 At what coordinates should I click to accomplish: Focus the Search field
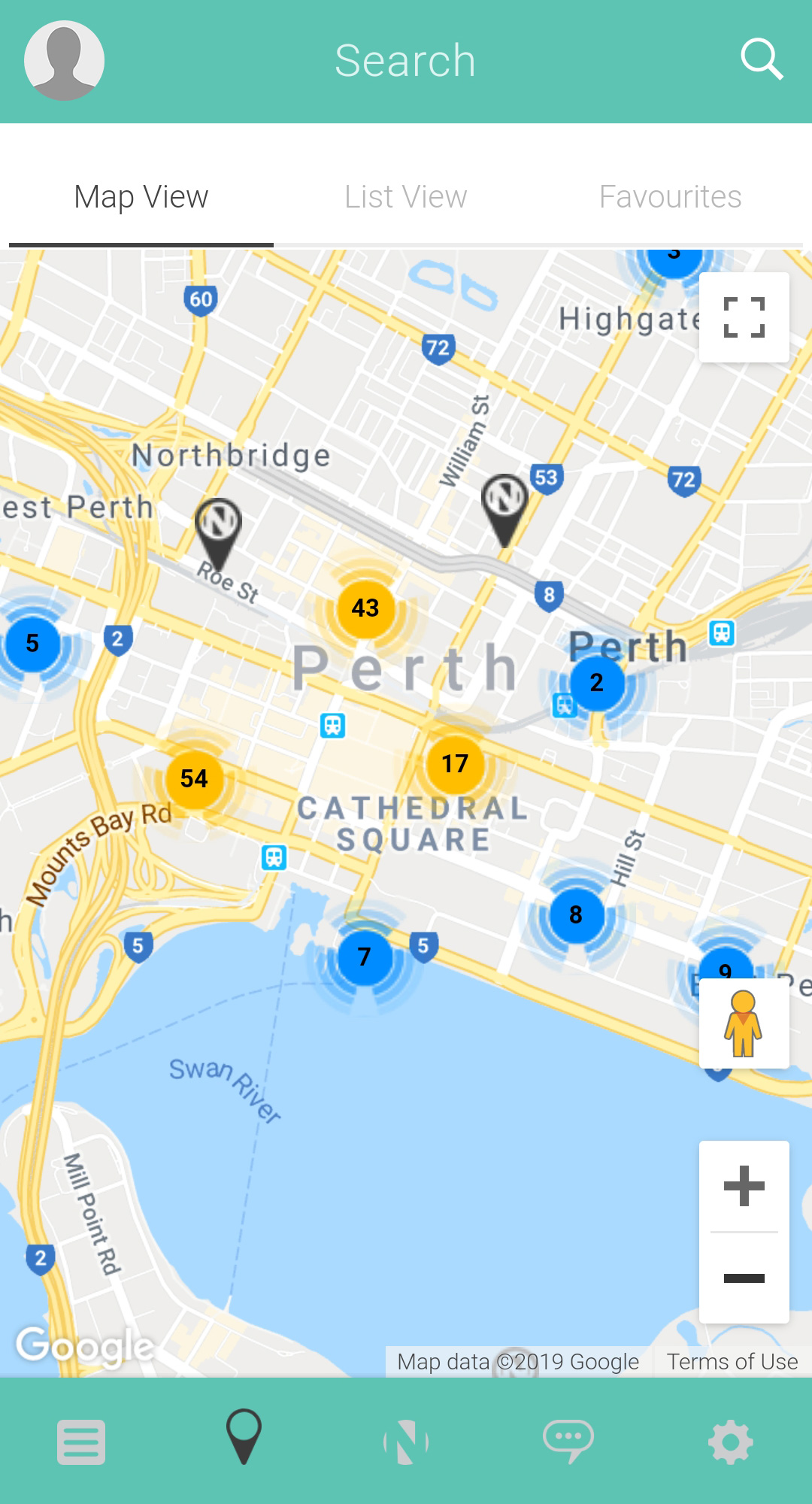pyautogui.click(x=405, y=60)
